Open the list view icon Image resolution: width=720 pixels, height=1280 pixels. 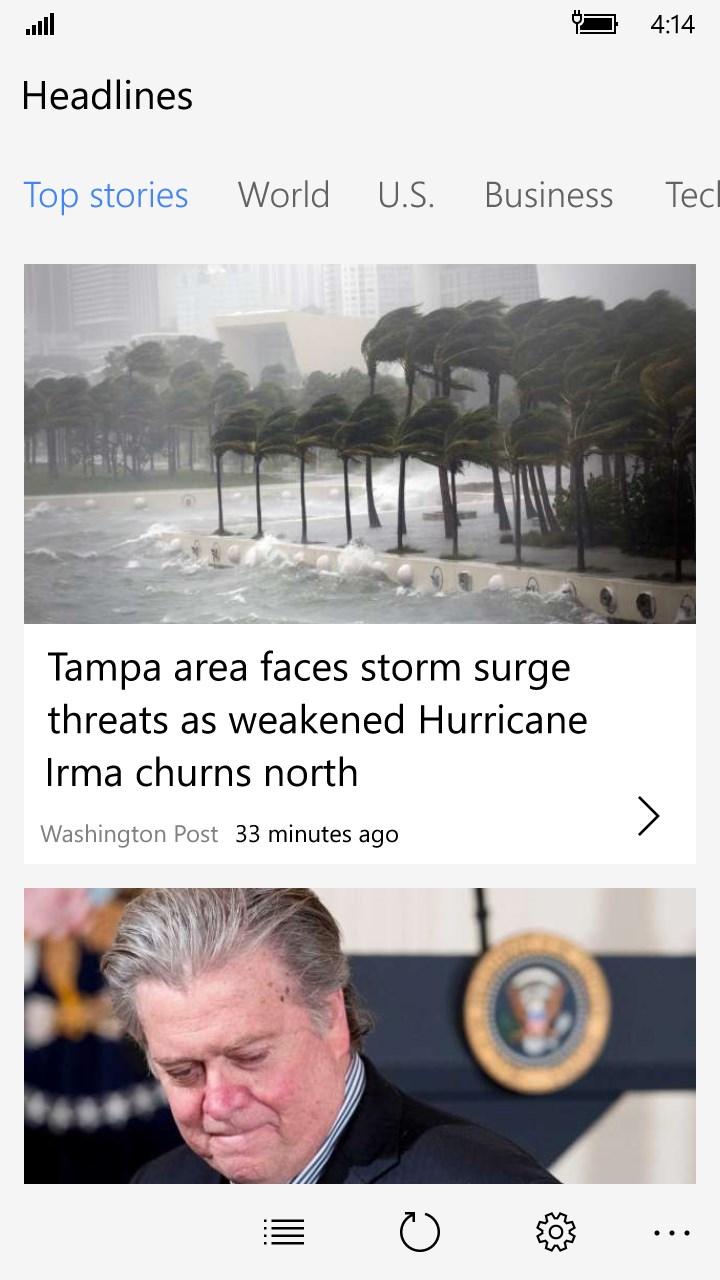click(284, 1232)
